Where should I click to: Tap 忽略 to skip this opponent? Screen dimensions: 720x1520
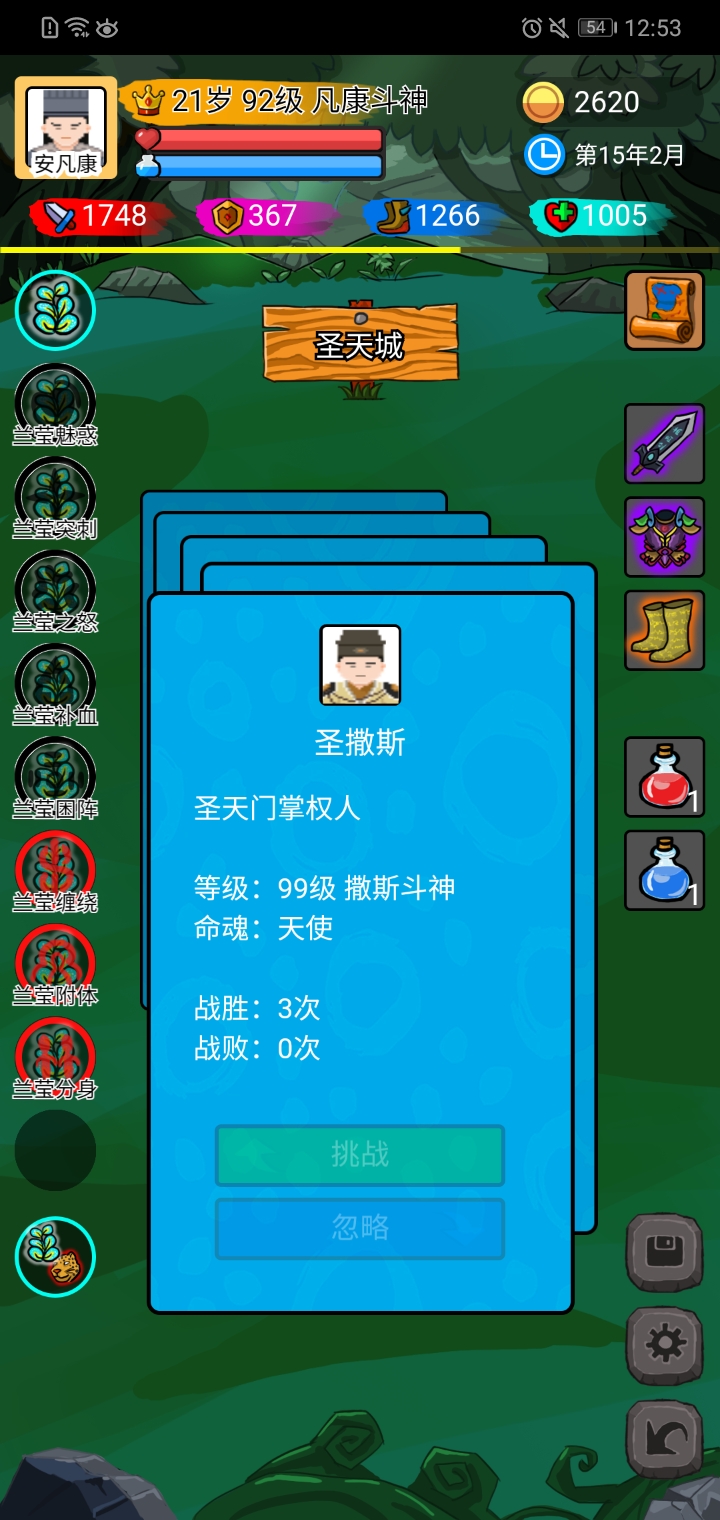pyautogui.click(x=360, y=1228)
